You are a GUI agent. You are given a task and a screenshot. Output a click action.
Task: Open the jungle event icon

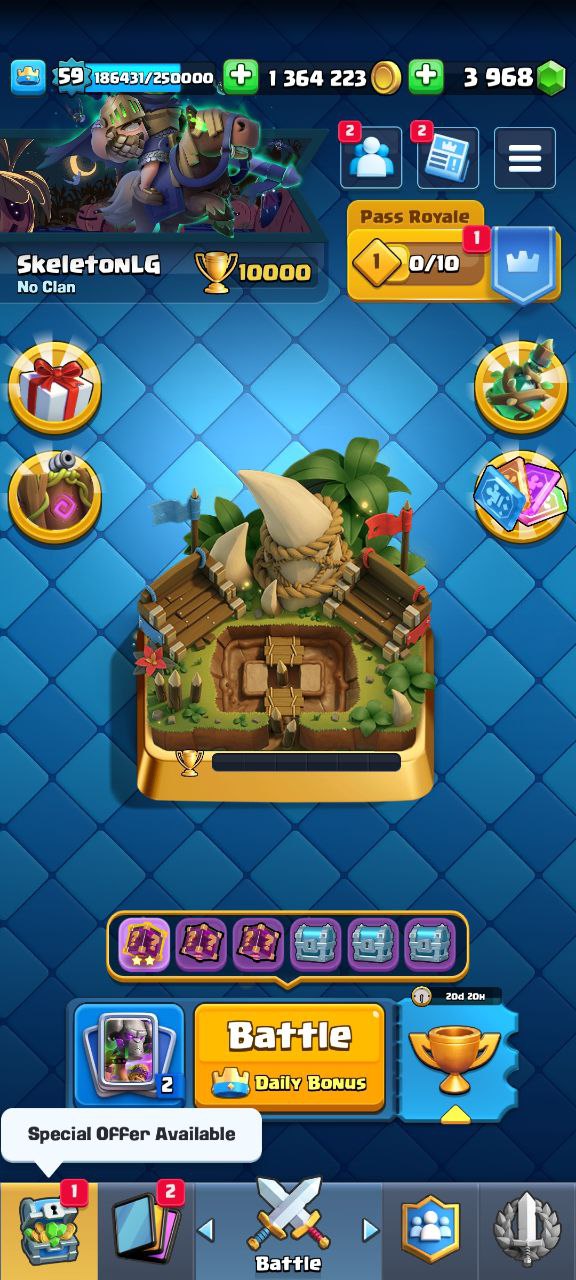coord(520,387)
